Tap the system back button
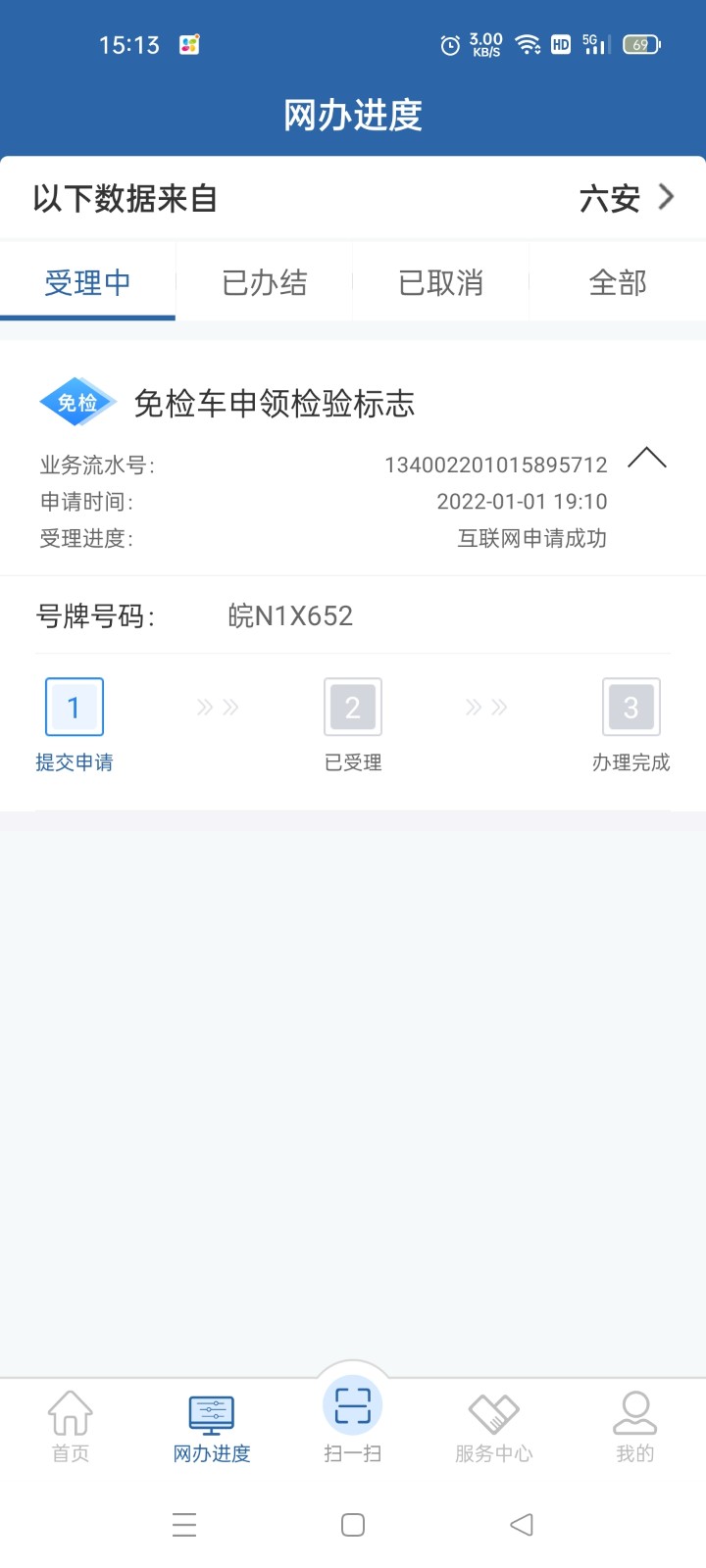706x1568 pixels. click(x=522, y=1525)
